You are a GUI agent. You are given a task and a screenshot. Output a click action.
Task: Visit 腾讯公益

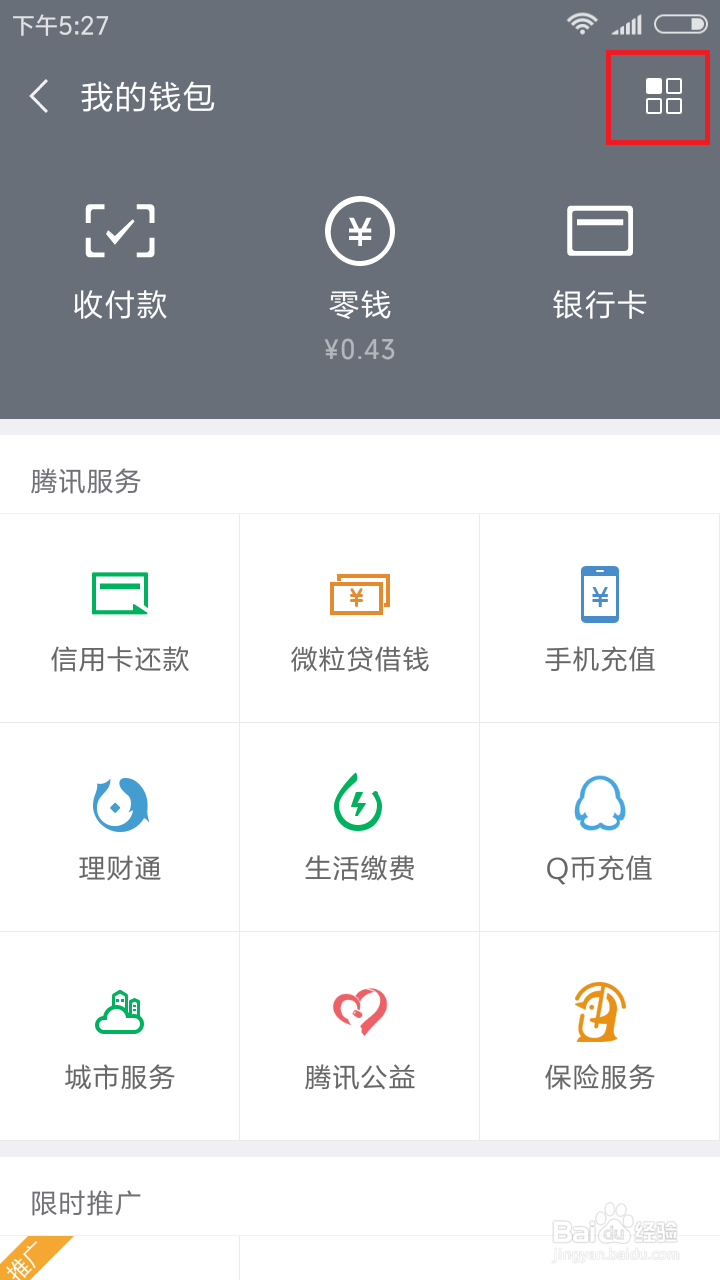[x=360, y=1036]
